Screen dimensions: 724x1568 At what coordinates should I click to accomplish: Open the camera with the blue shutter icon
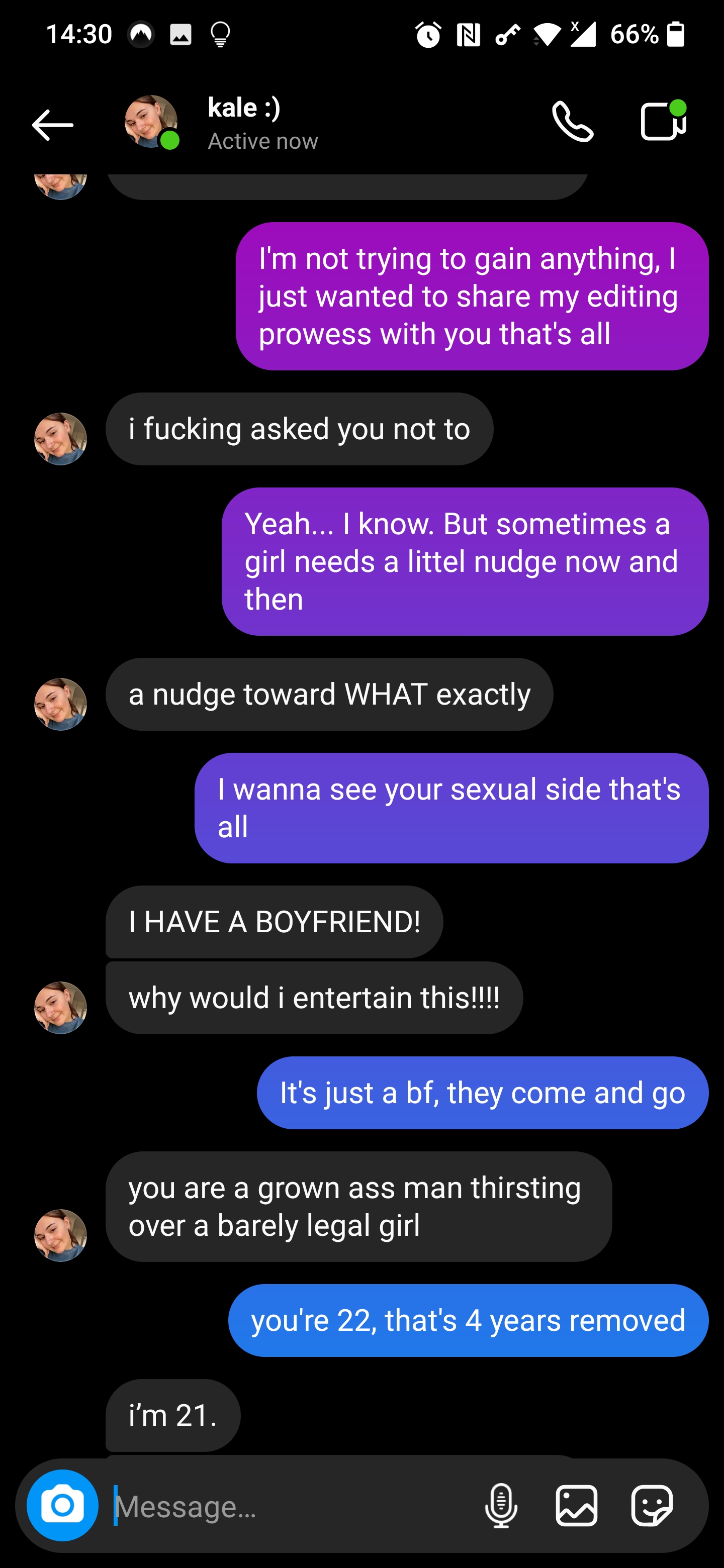click(63, 1505)
